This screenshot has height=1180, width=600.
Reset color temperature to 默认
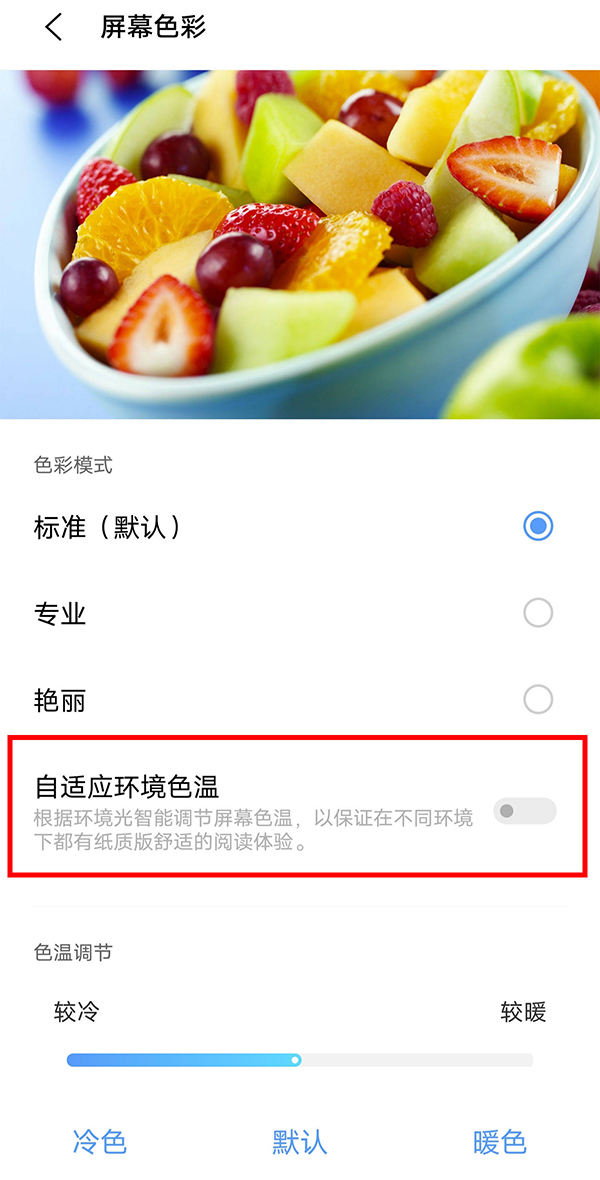300,1142
